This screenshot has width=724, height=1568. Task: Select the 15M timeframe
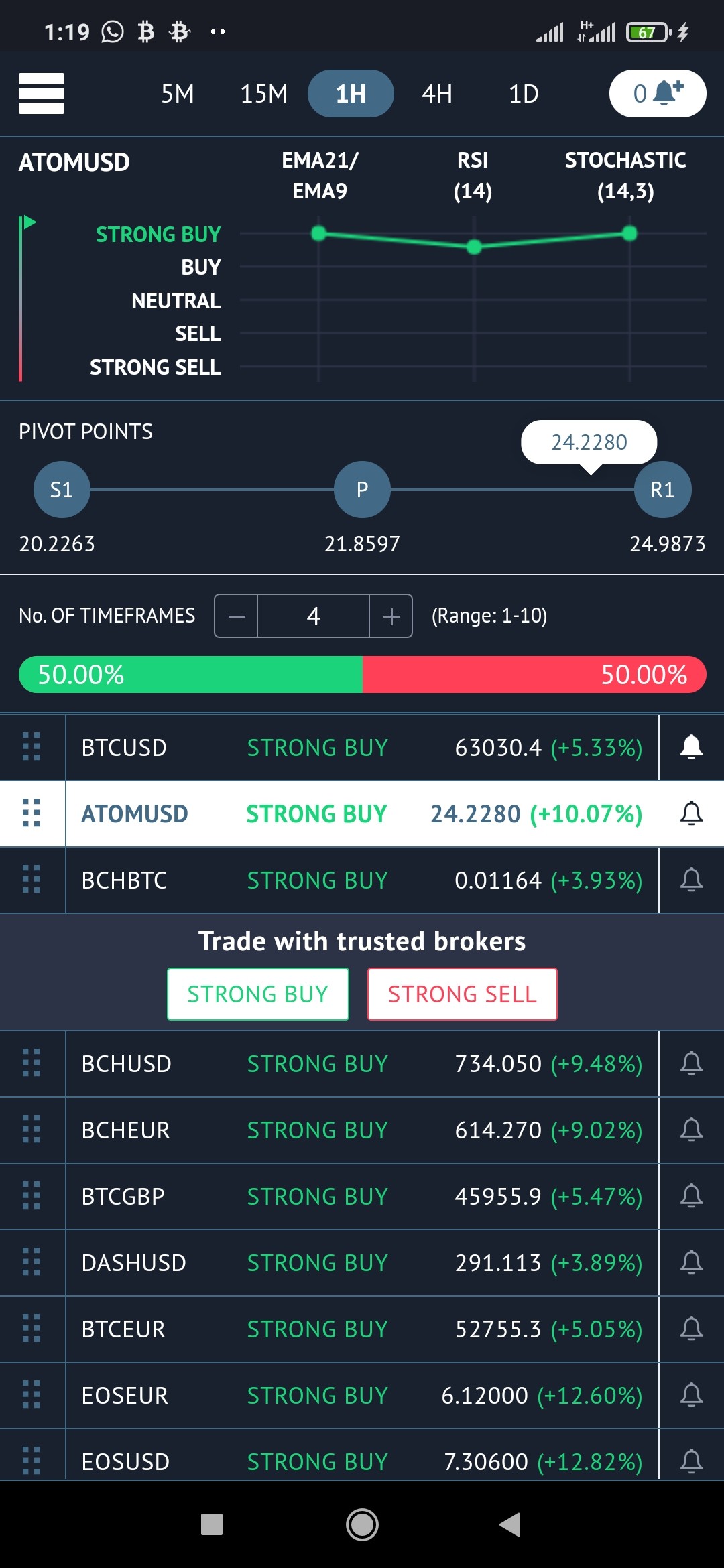[x=264, y=94]
